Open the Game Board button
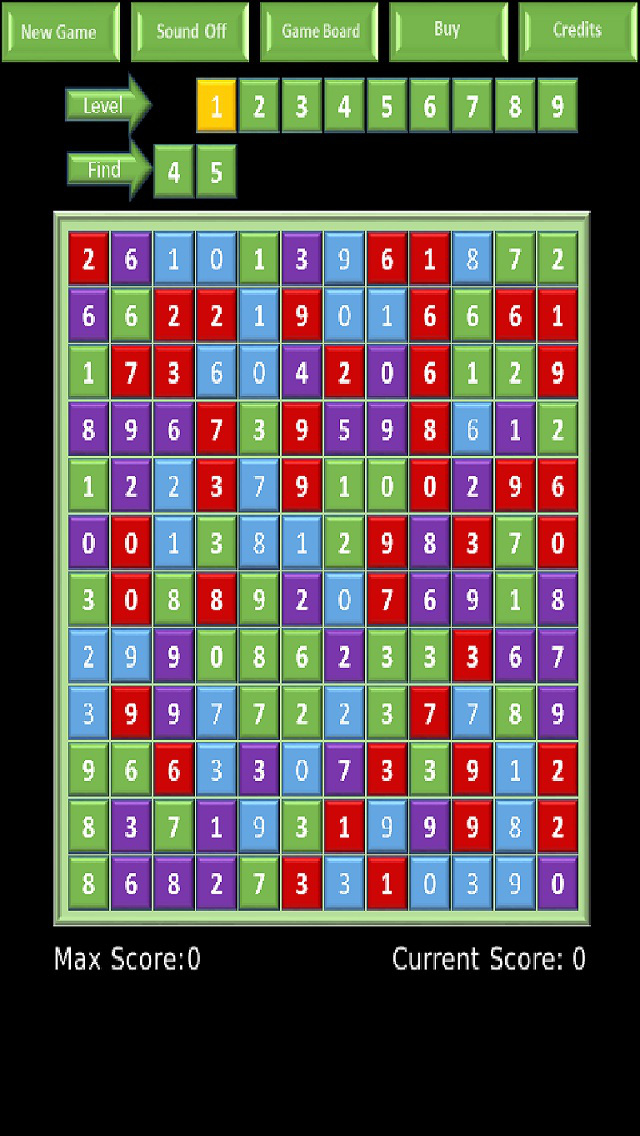The height and width of the screenshot is (1136, 640). tap(320, 32)
